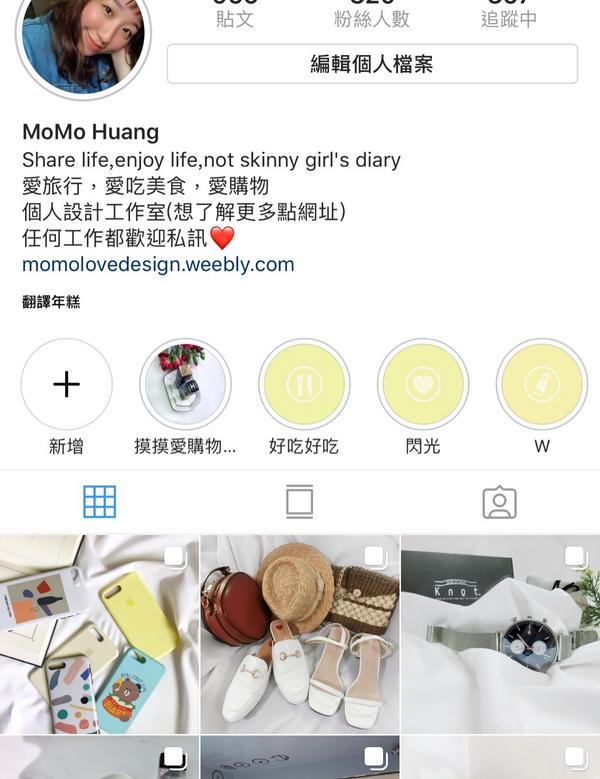600x779 pixels.
Task: Open the W story highlight
Action: [x=541, y=385]
